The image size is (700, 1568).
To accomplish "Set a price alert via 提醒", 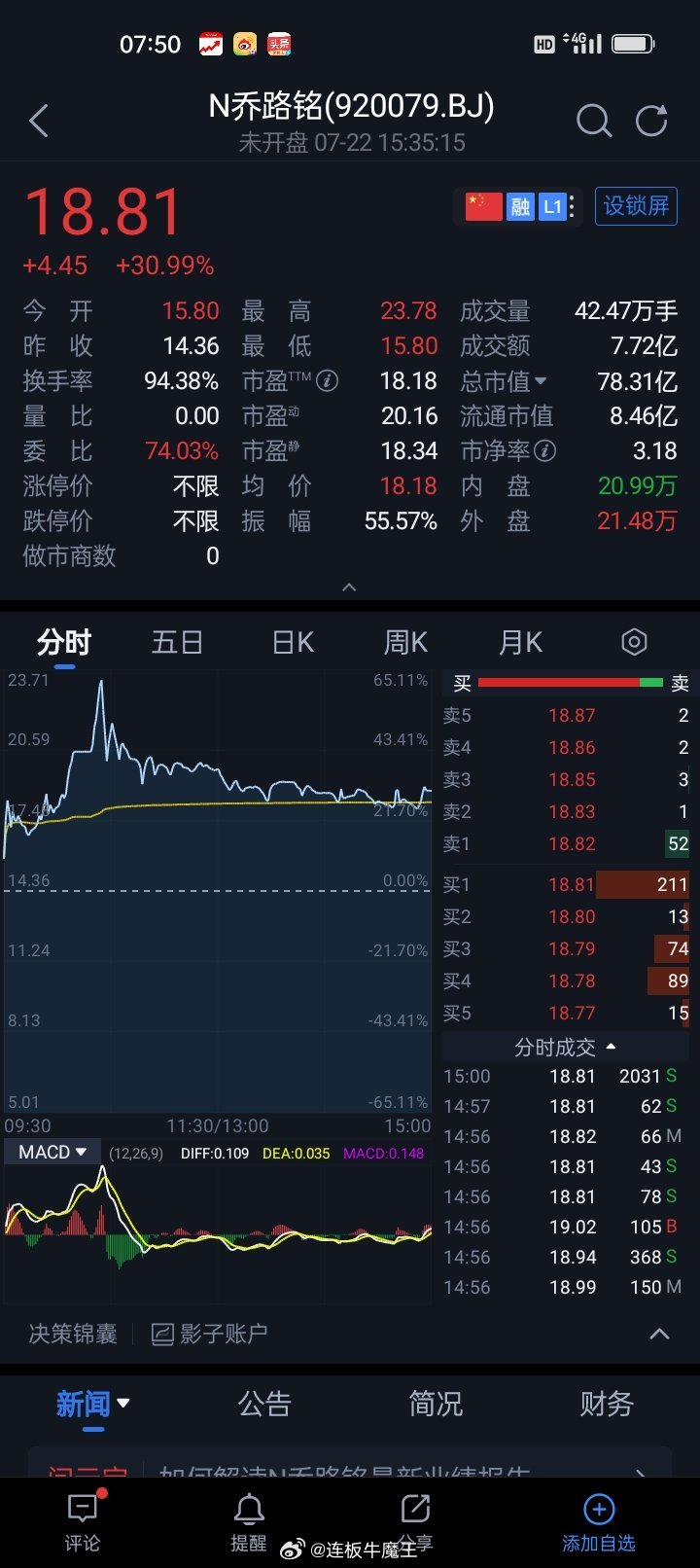I will click(249, 1522).
